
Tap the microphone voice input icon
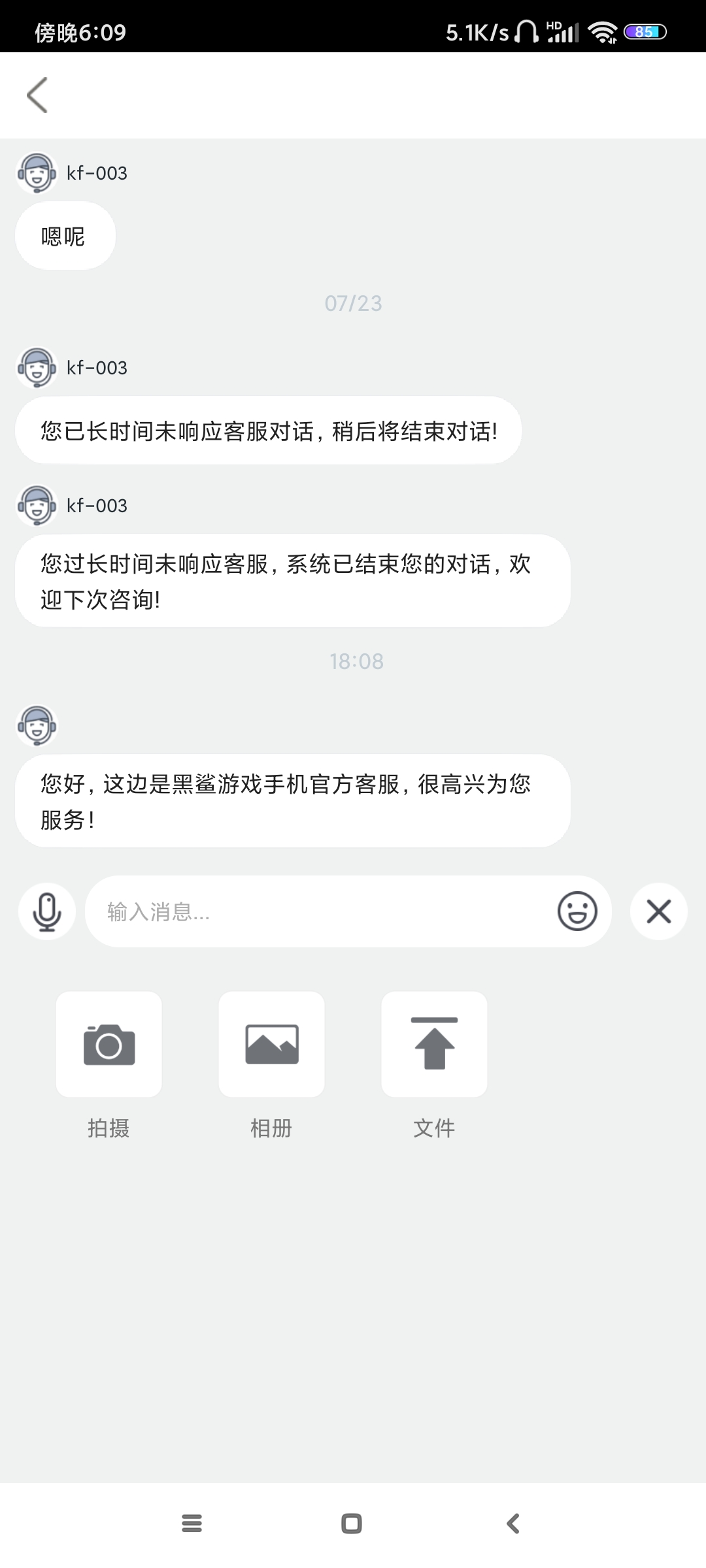pos(47,911)
